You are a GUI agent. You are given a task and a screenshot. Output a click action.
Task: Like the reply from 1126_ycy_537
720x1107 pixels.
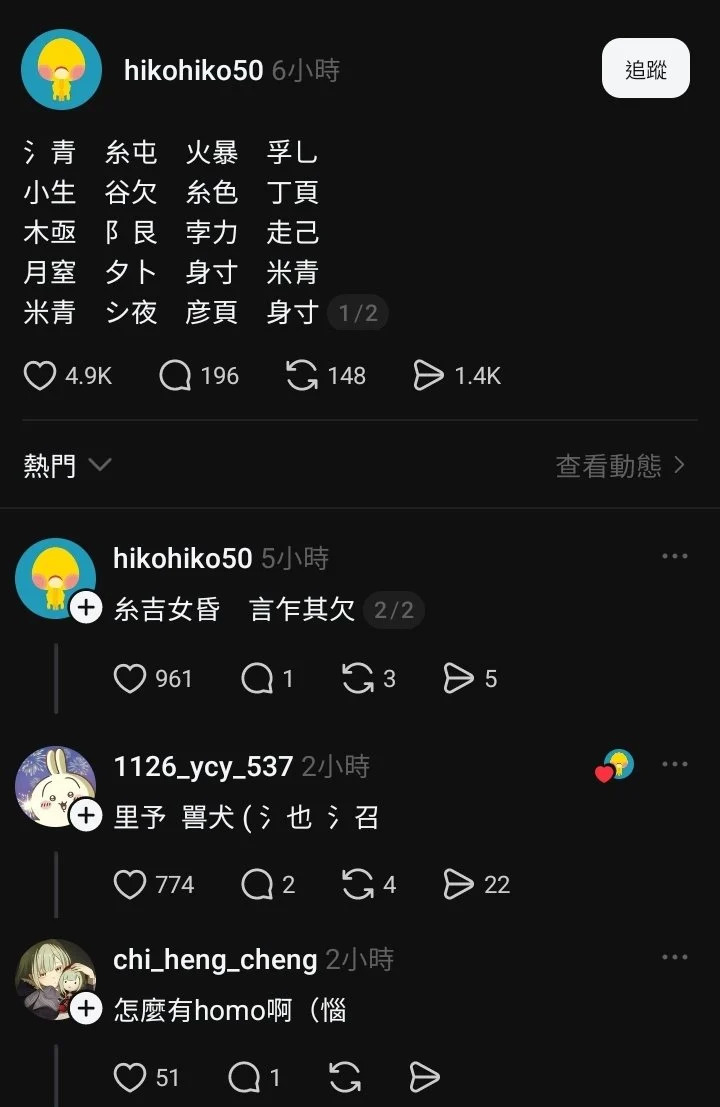point(130,885)
